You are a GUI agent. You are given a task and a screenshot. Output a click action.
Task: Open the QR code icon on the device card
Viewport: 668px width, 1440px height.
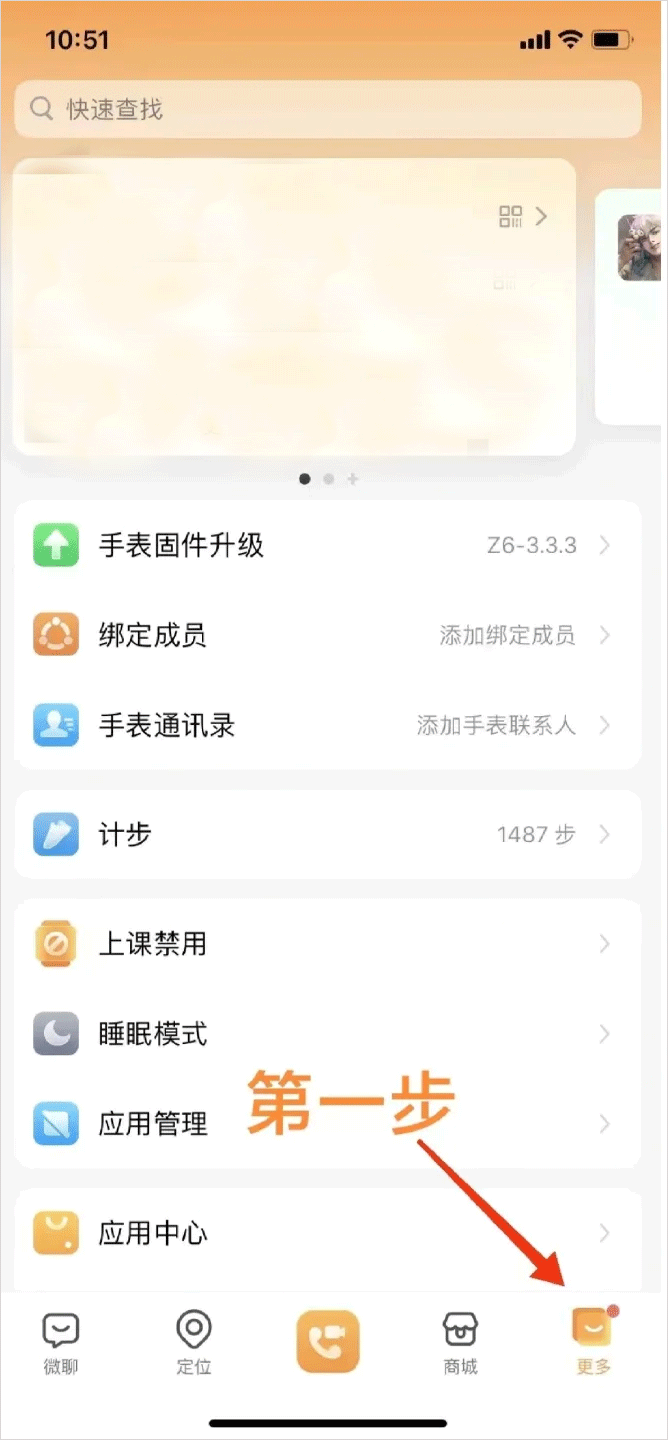511,217
